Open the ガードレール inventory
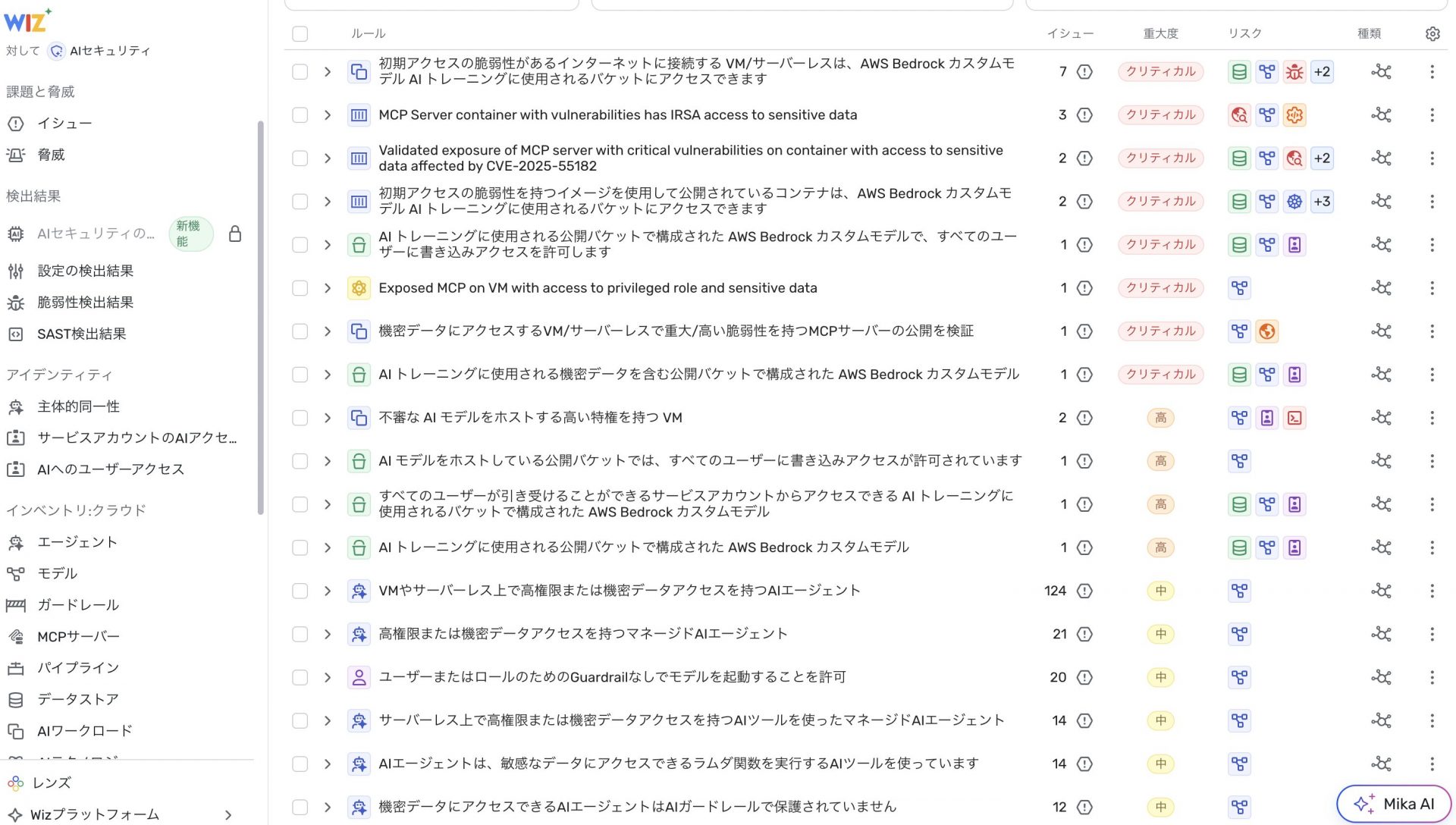 coord(78,605)
